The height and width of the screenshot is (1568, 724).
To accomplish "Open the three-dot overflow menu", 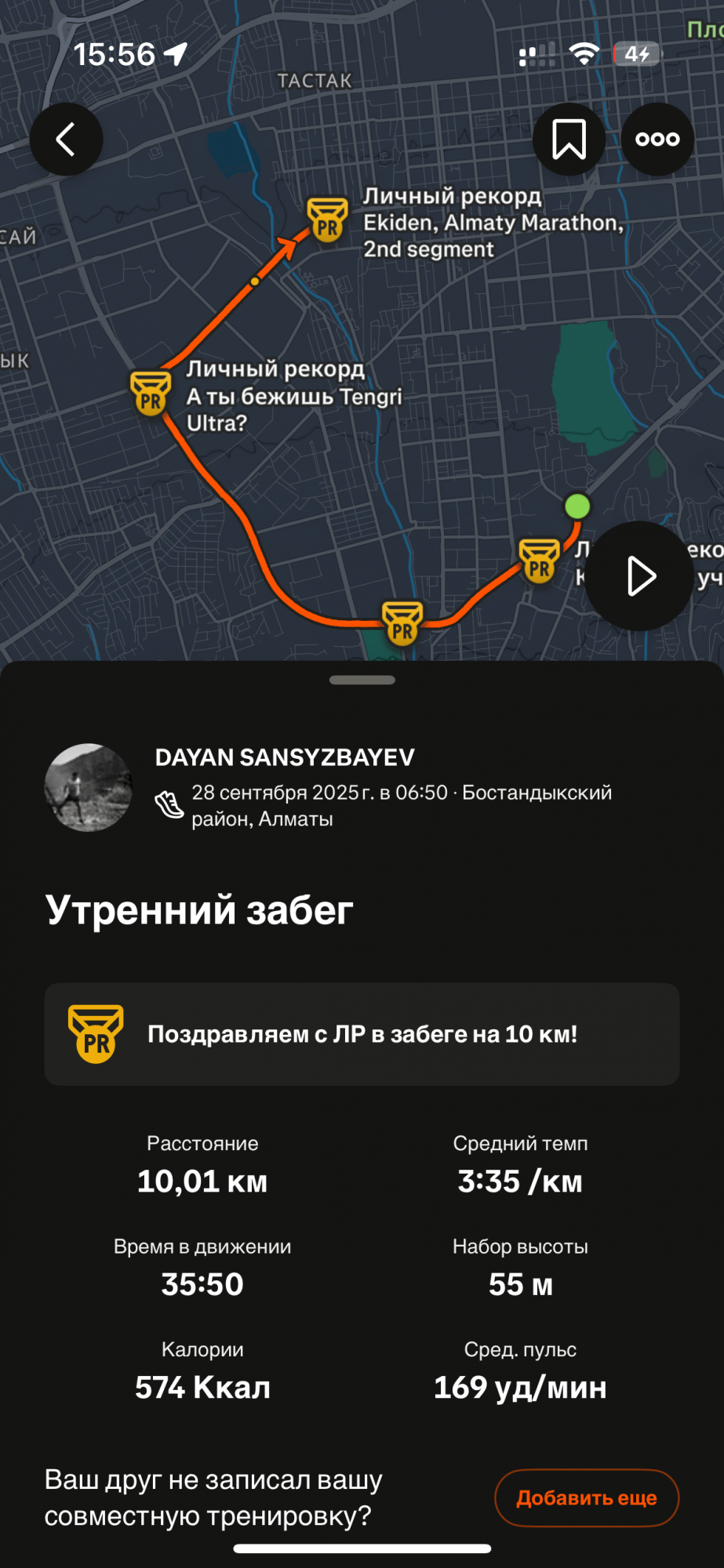I will (657, 140).
